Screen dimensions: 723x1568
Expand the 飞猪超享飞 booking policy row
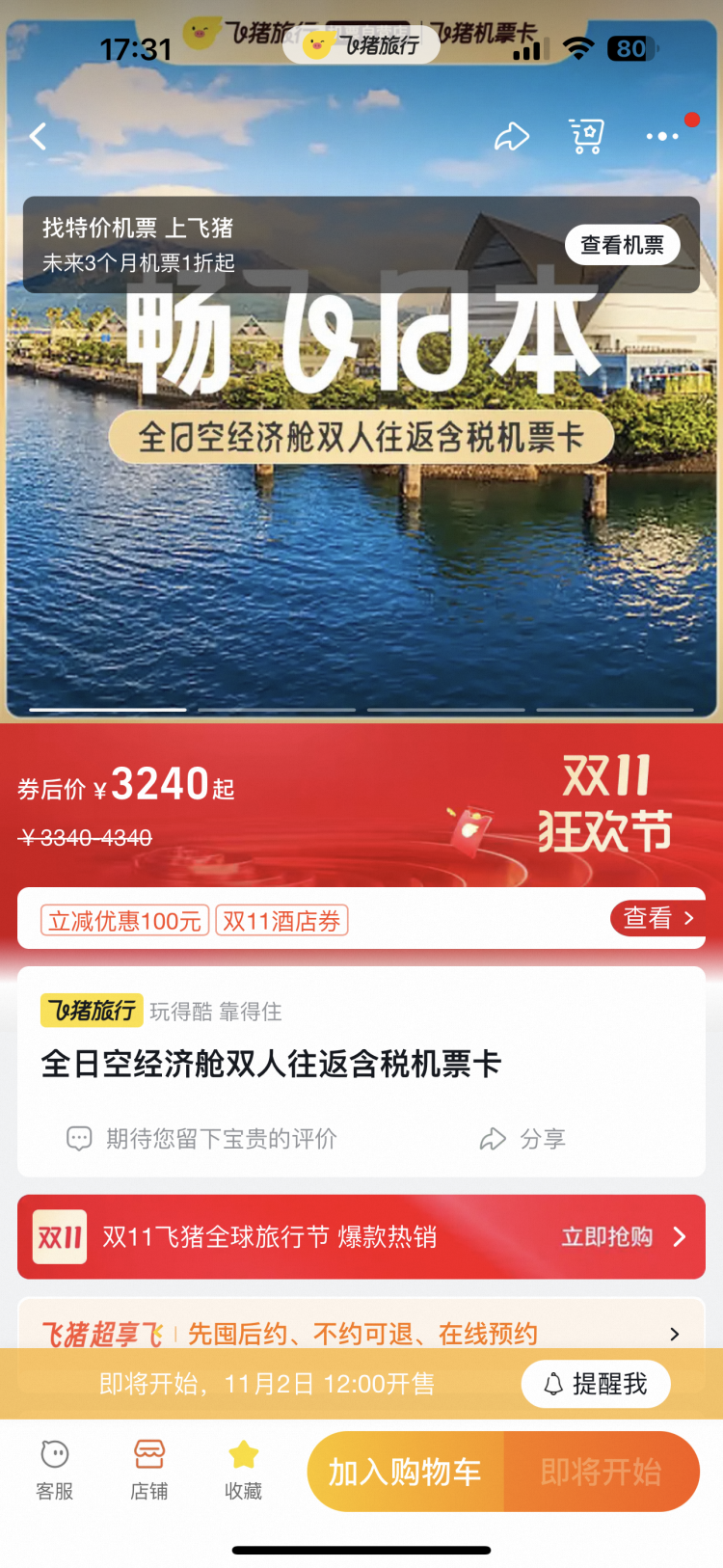pos(361,1333)
